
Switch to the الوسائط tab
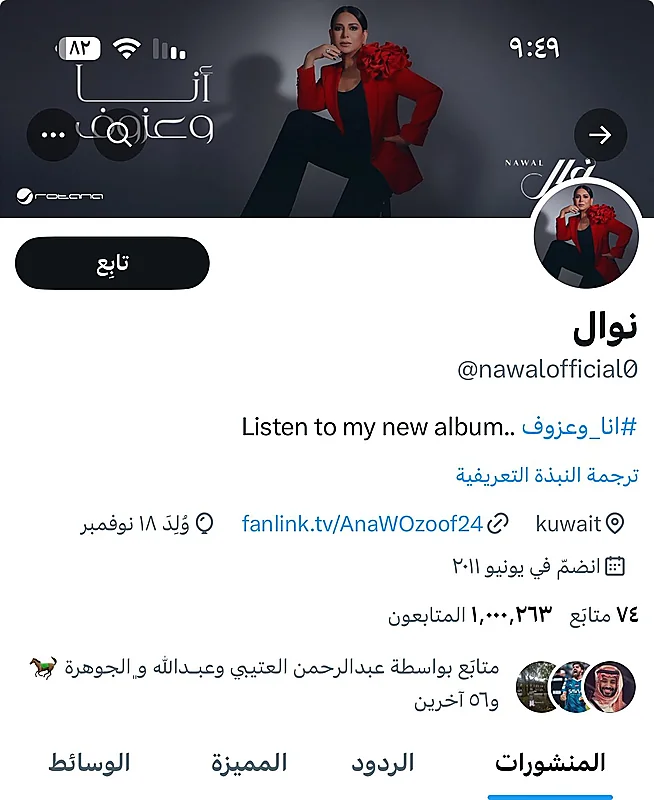point(90,763)
